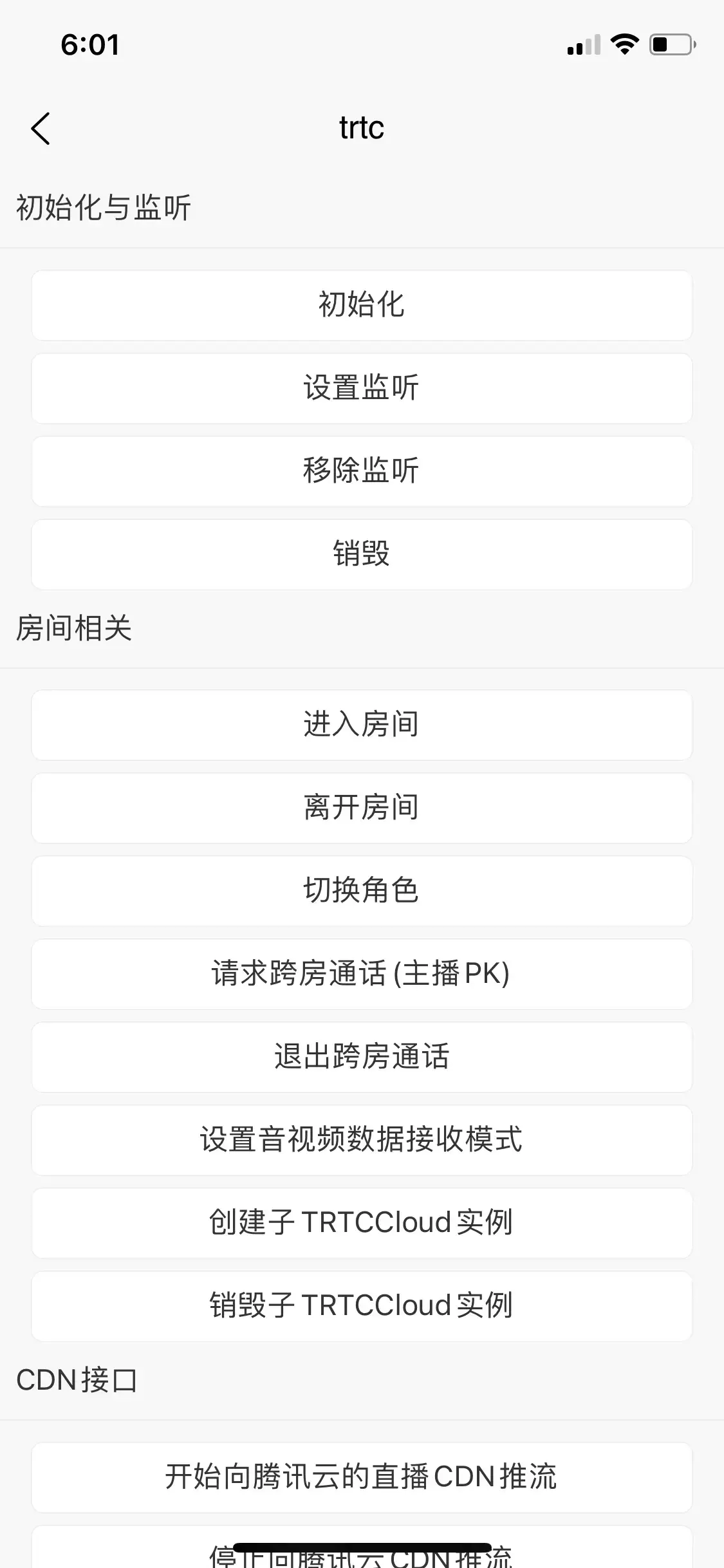Tap 请求跨房通话 (主播PK)

[x=362, y=974]
